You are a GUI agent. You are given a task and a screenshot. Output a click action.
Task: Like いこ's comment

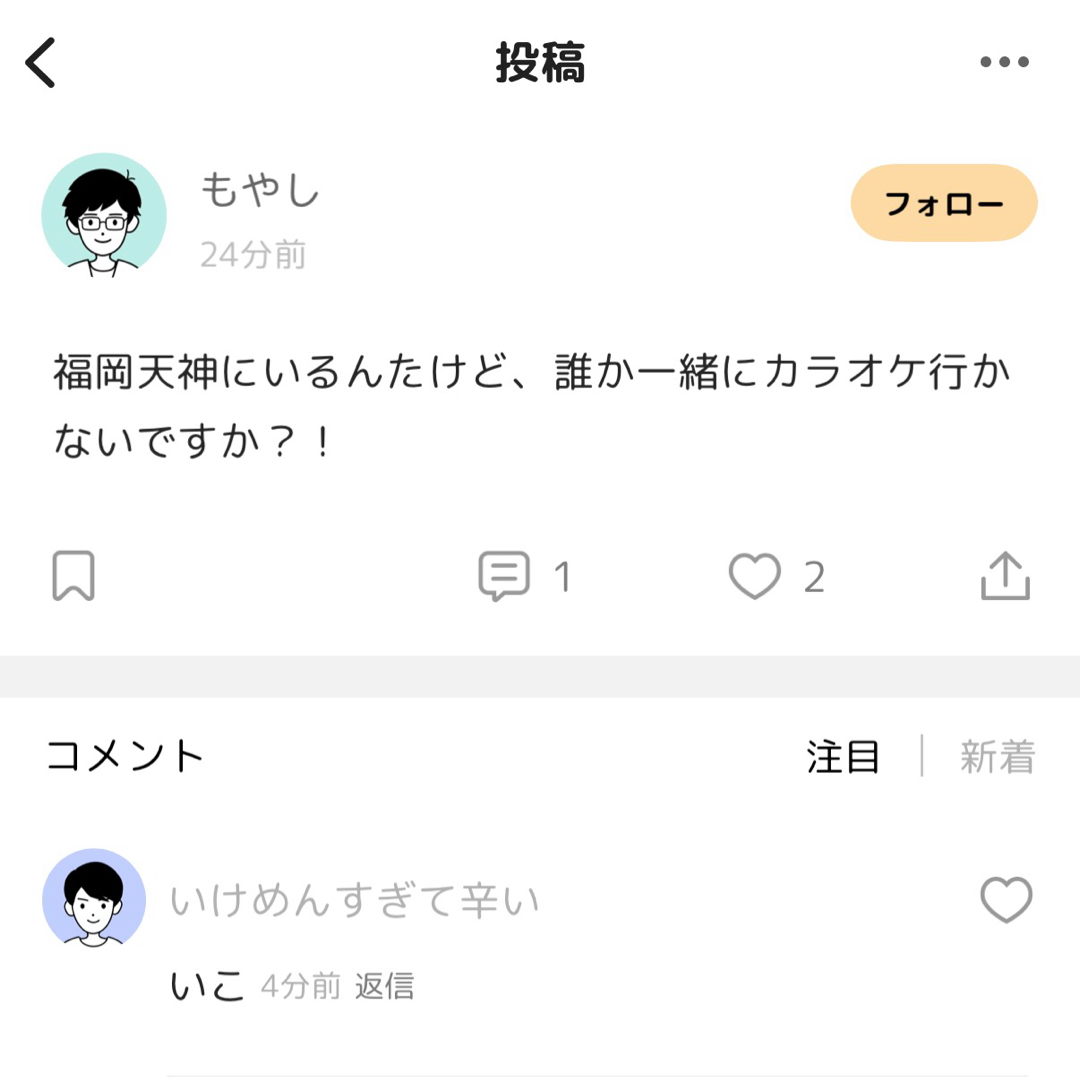(x=1005, y=900)
